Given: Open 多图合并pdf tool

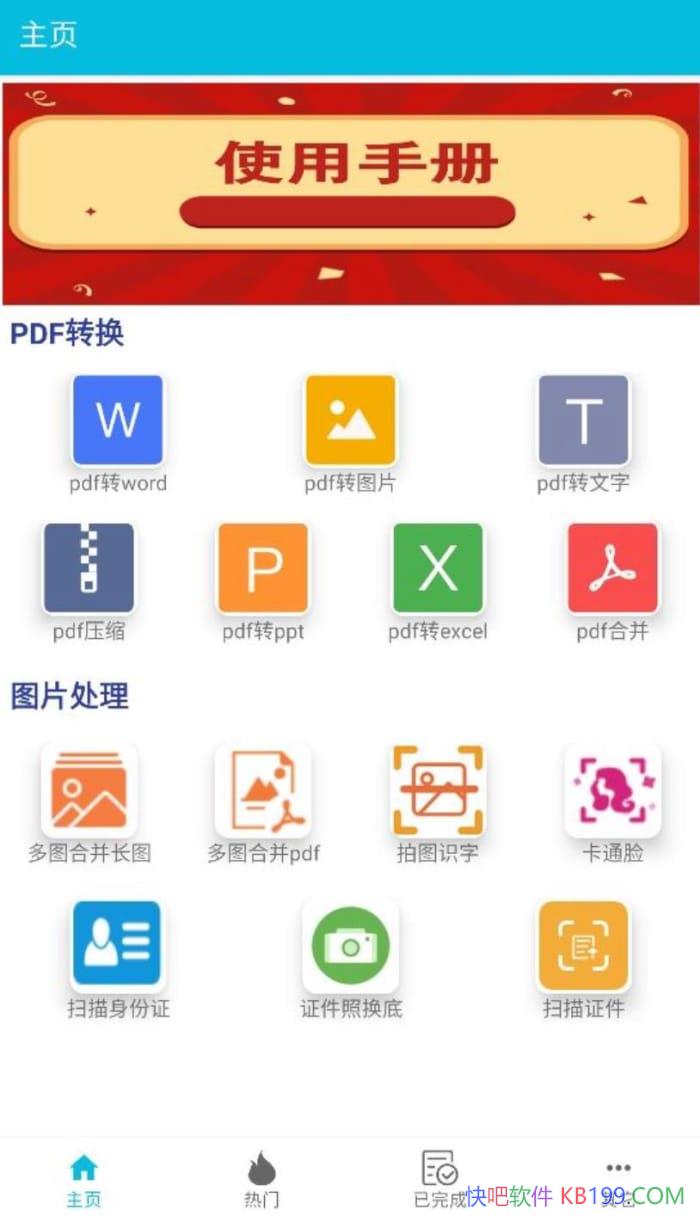Looking at the screenshot, I should coord(263,791).
